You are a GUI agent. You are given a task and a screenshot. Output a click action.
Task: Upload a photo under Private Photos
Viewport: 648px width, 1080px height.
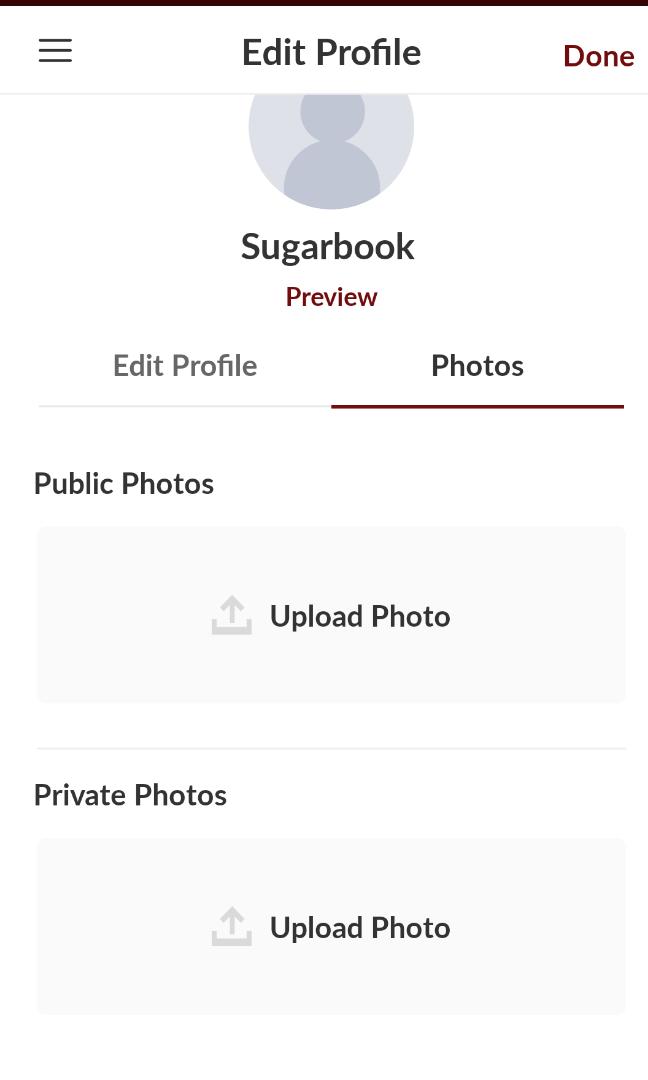(331, 927)
